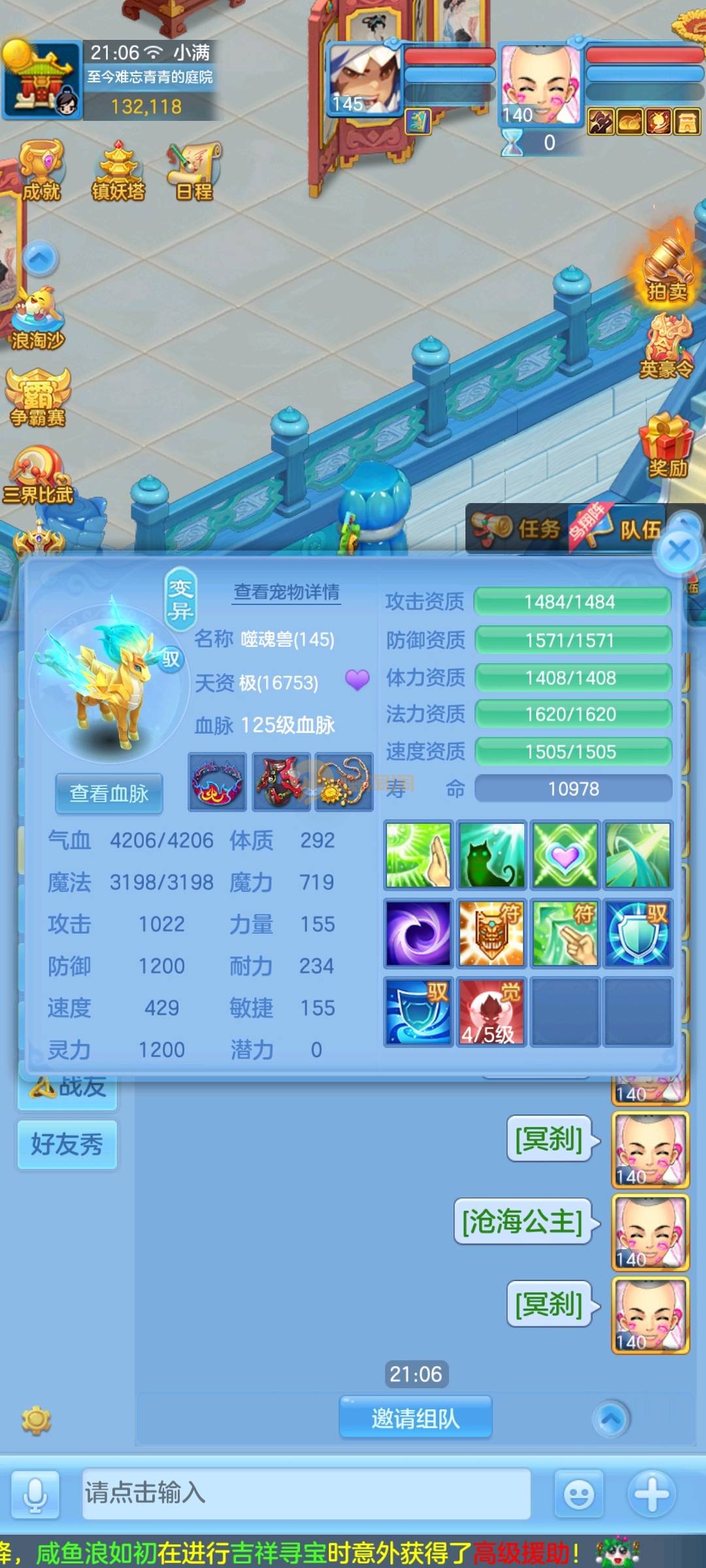Open the plus attachment menu
This screenshot has width=706, height=1568.
point(652,1494)
